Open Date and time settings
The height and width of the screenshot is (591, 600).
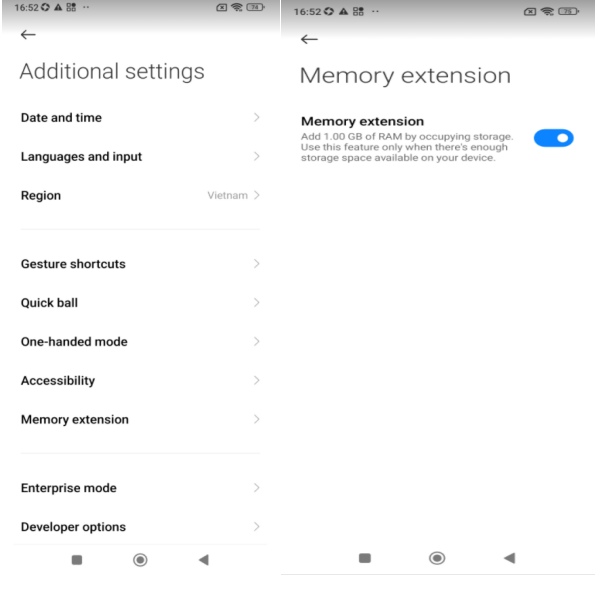(x=140, y=118)
